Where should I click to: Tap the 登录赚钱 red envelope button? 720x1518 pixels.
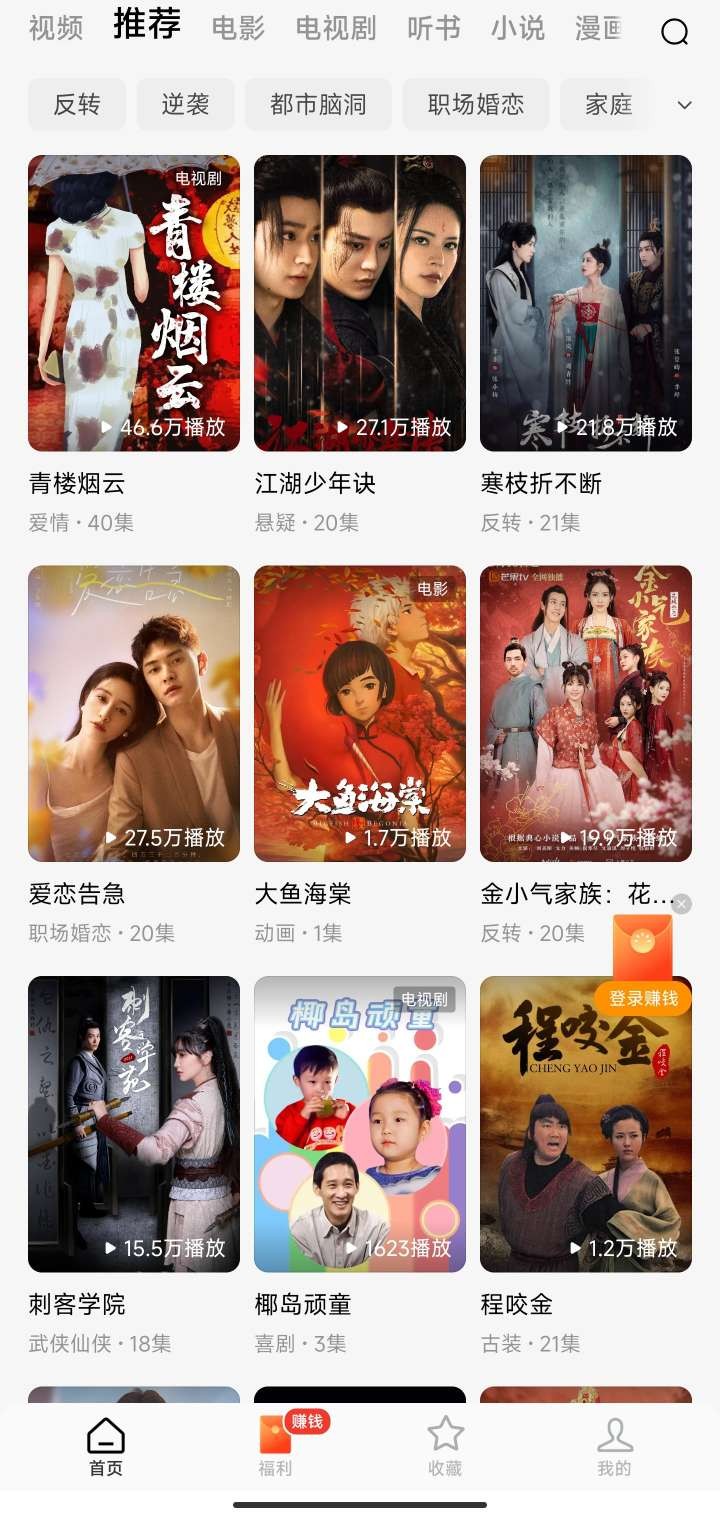click(x=643, y=998)
